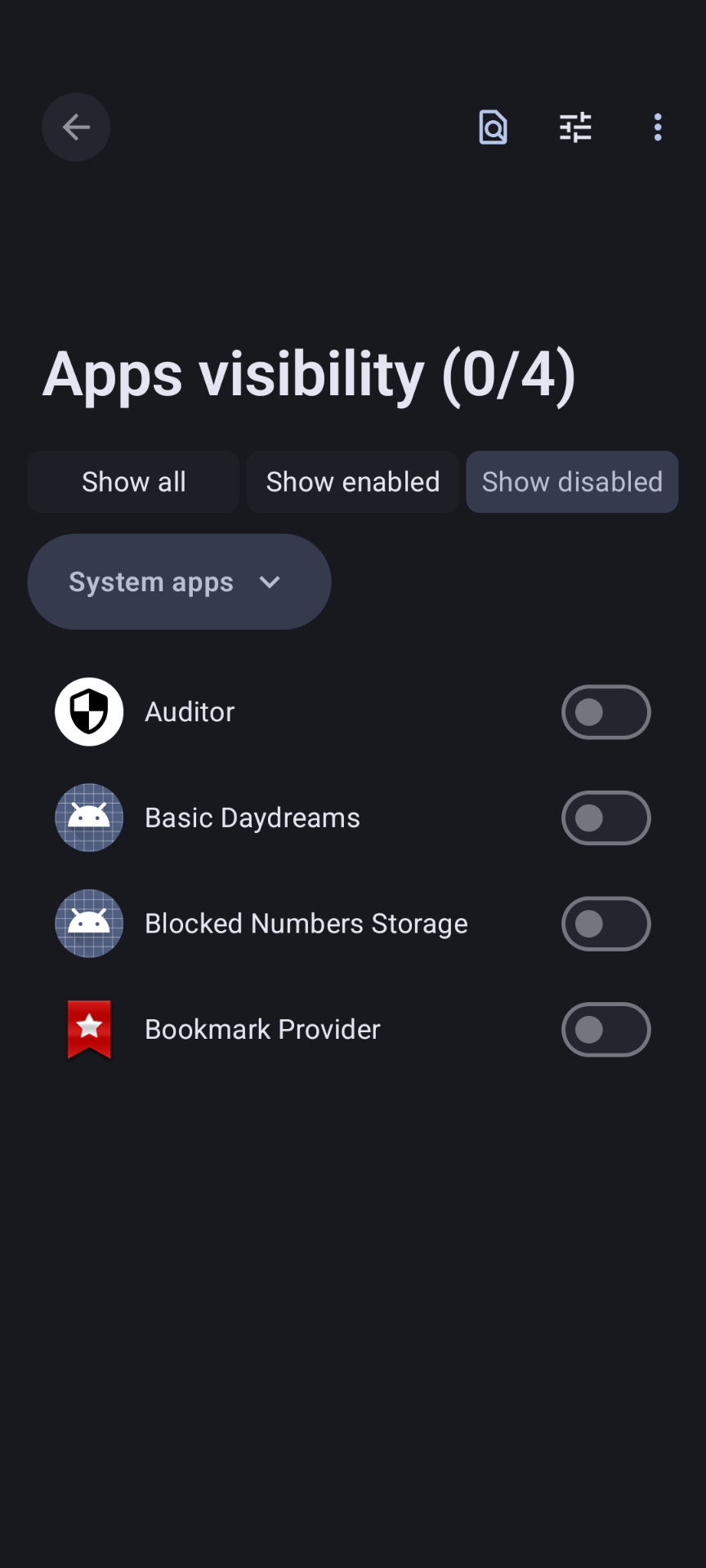Toggle Bookmark Provider on
The image size is (706, 1568).
[x=605, y=1029]
